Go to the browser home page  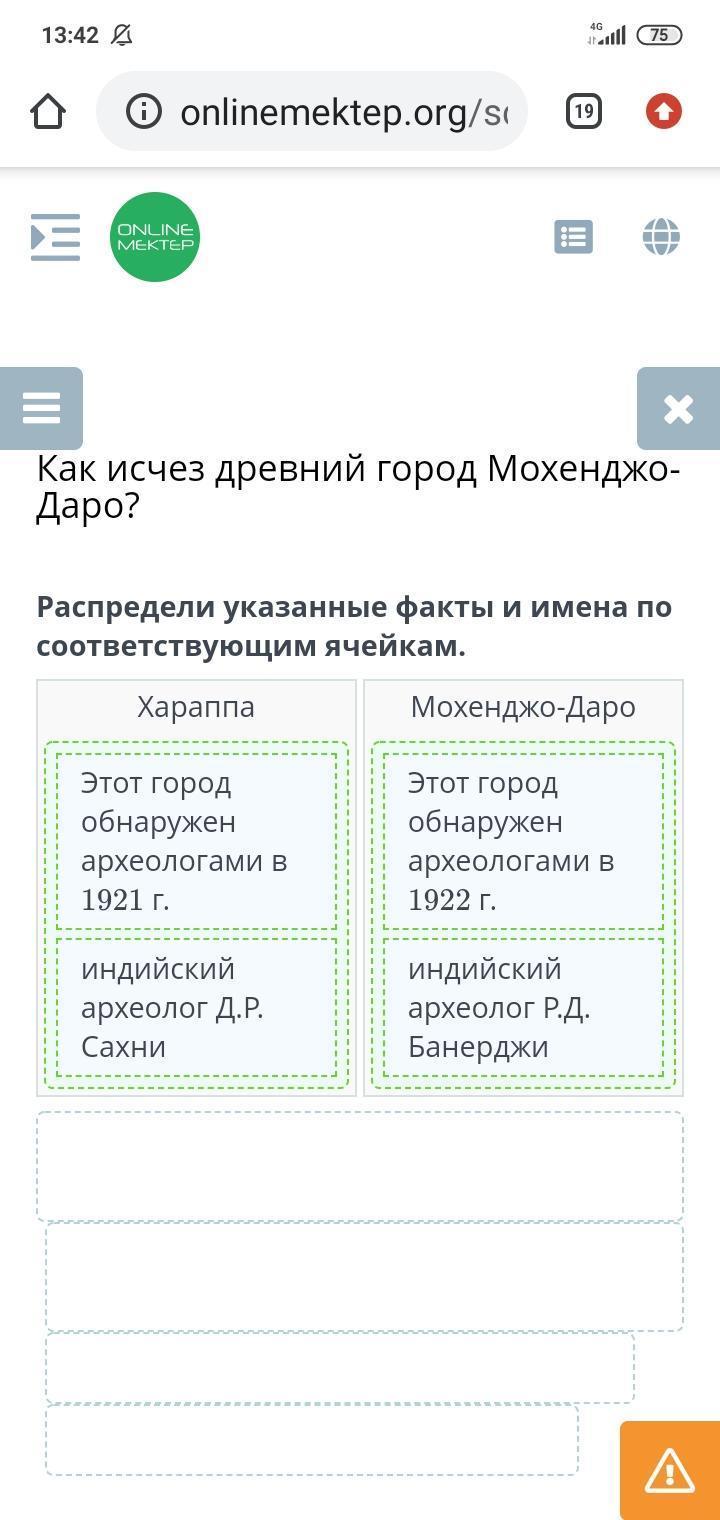48,112
